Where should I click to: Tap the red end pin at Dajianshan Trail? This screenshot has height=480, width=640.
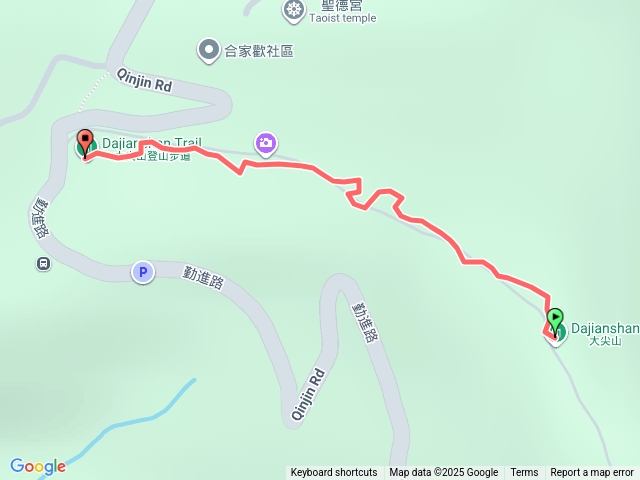[85, 141]
